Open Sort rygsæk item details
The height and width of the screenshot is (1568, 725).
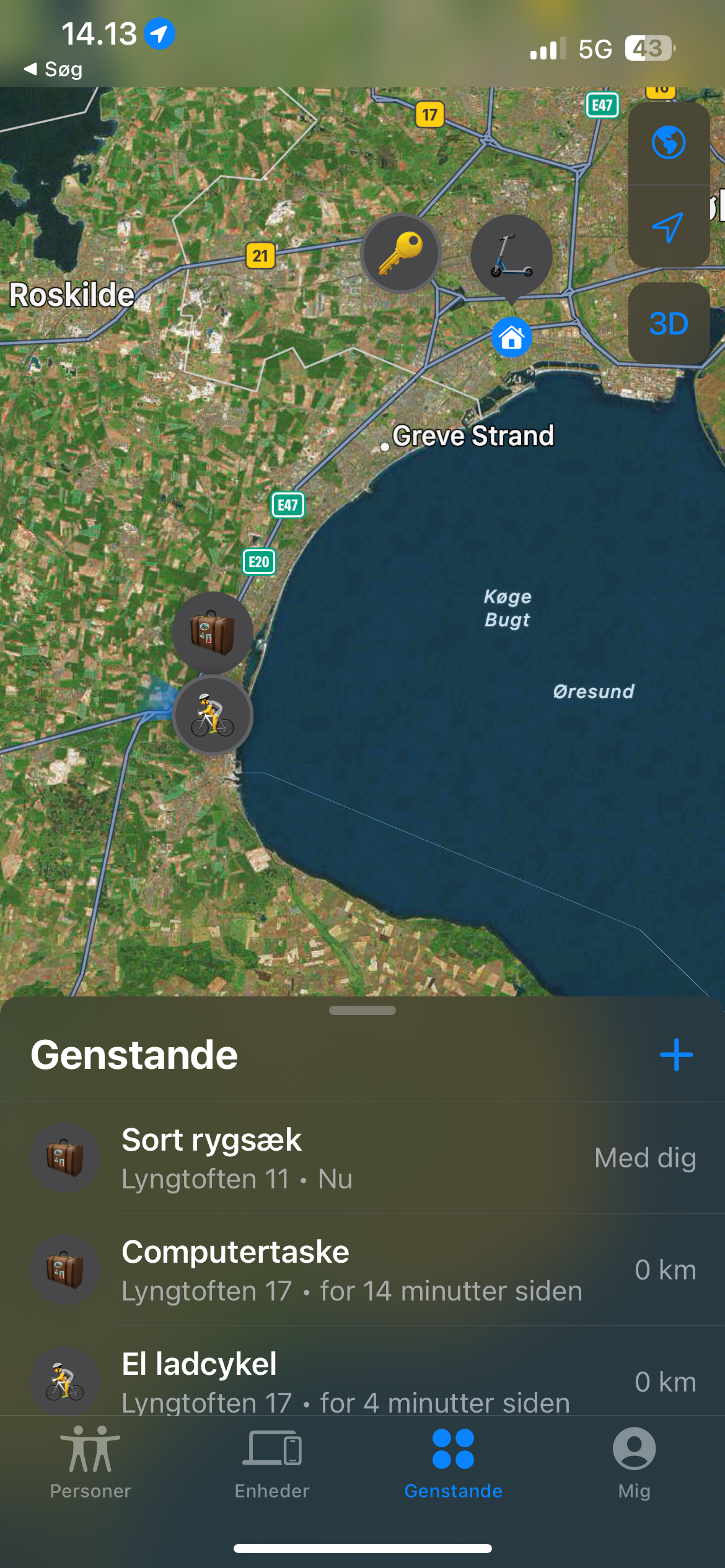pyautogui.click(x=362, y=1158)
